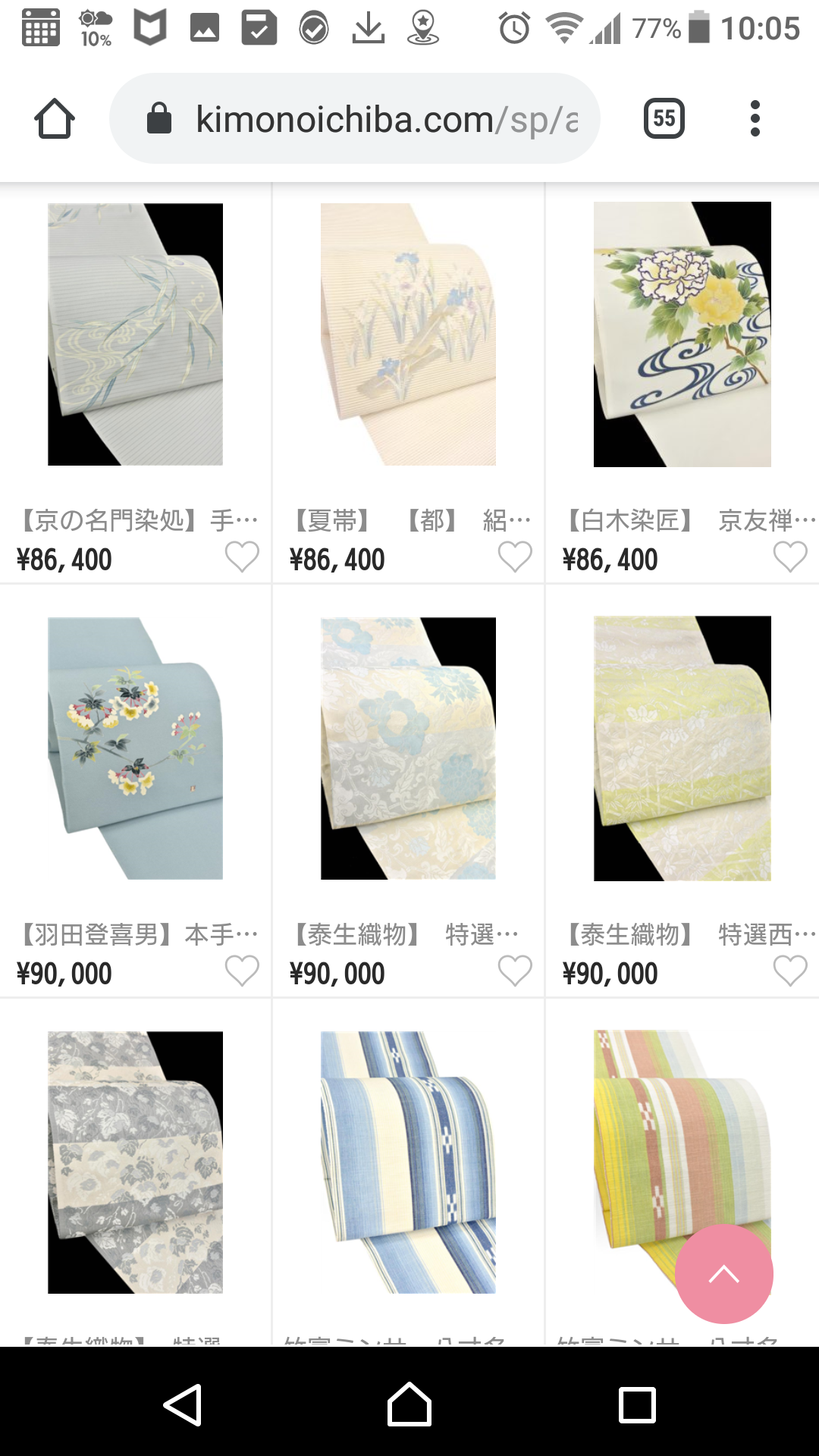Tap the kimonoichiba.com address bar
The height and width of the screenshot is (1456, 819).
click(x=355, y=119)
